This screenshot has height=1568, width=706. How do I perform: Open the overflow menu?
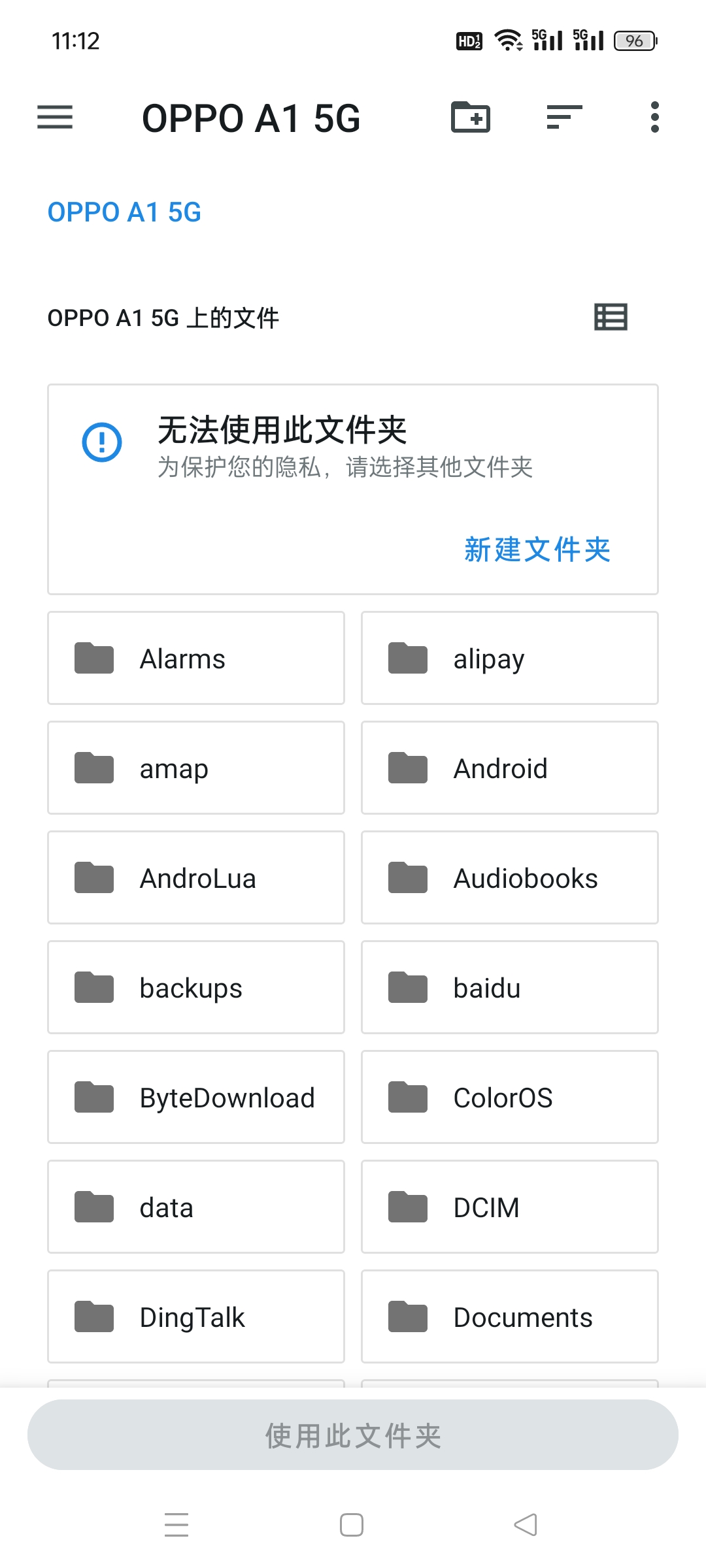coord(654,118)
